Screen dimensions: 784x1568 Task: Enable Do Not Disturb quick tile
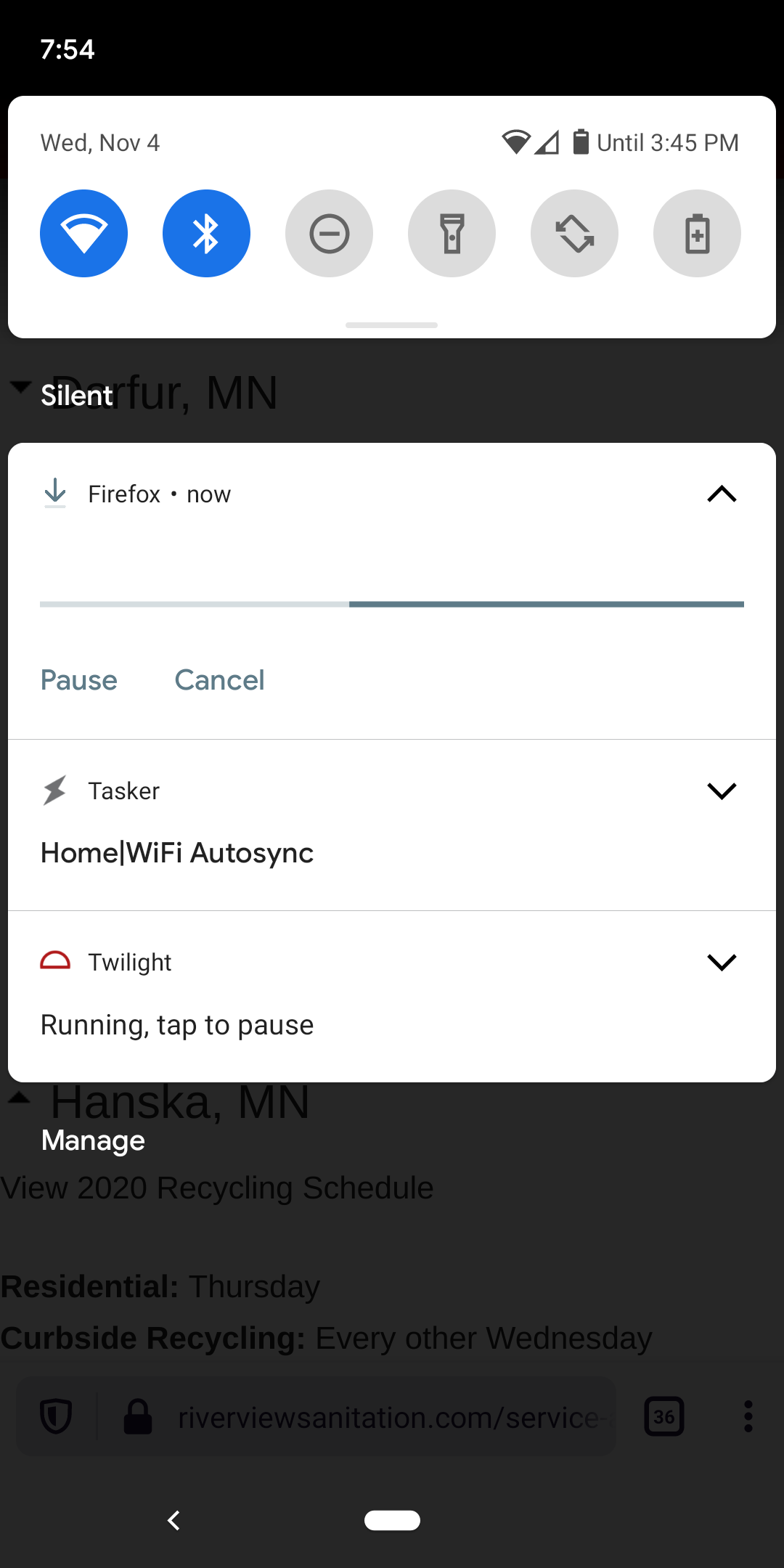click(329, 233)
